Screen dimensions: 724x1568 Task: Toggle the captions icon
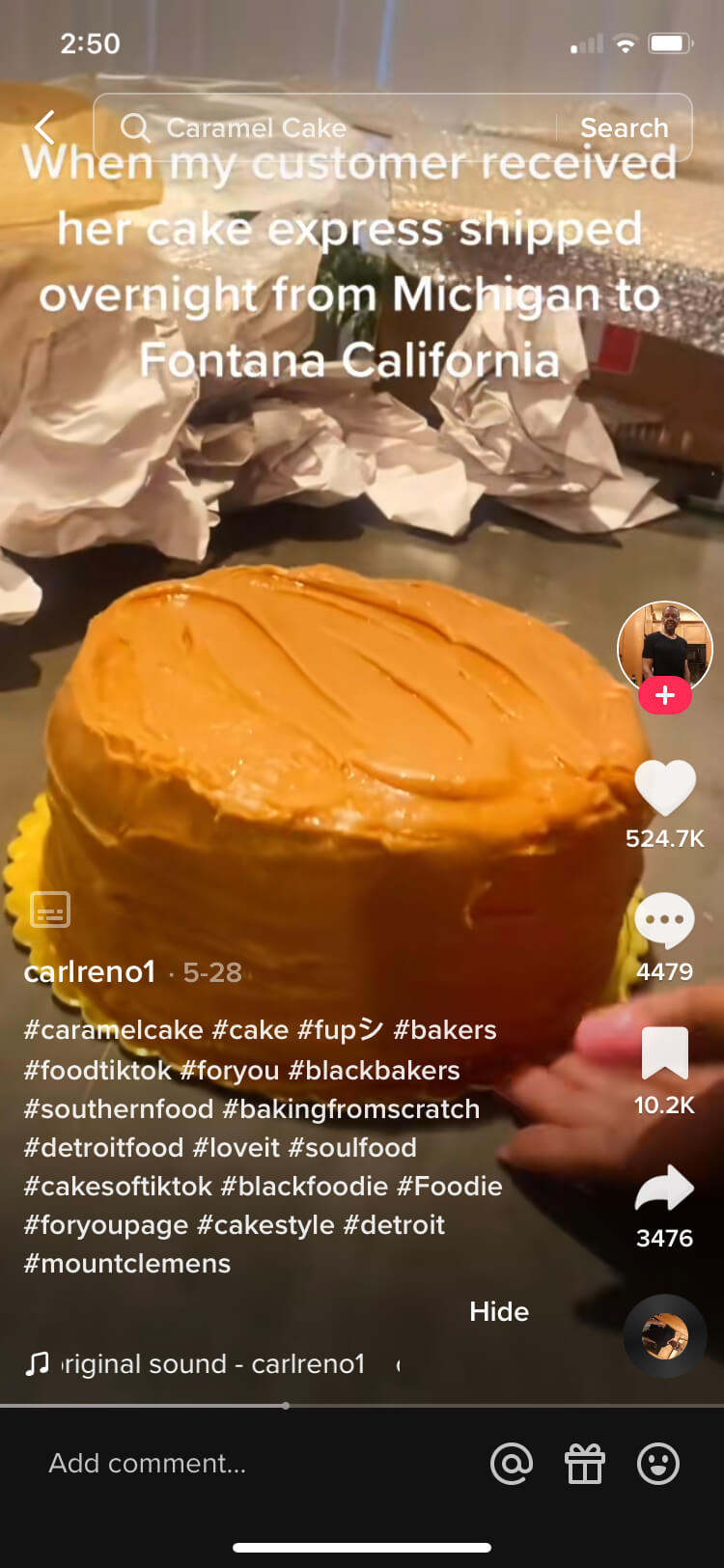(50, 910)
